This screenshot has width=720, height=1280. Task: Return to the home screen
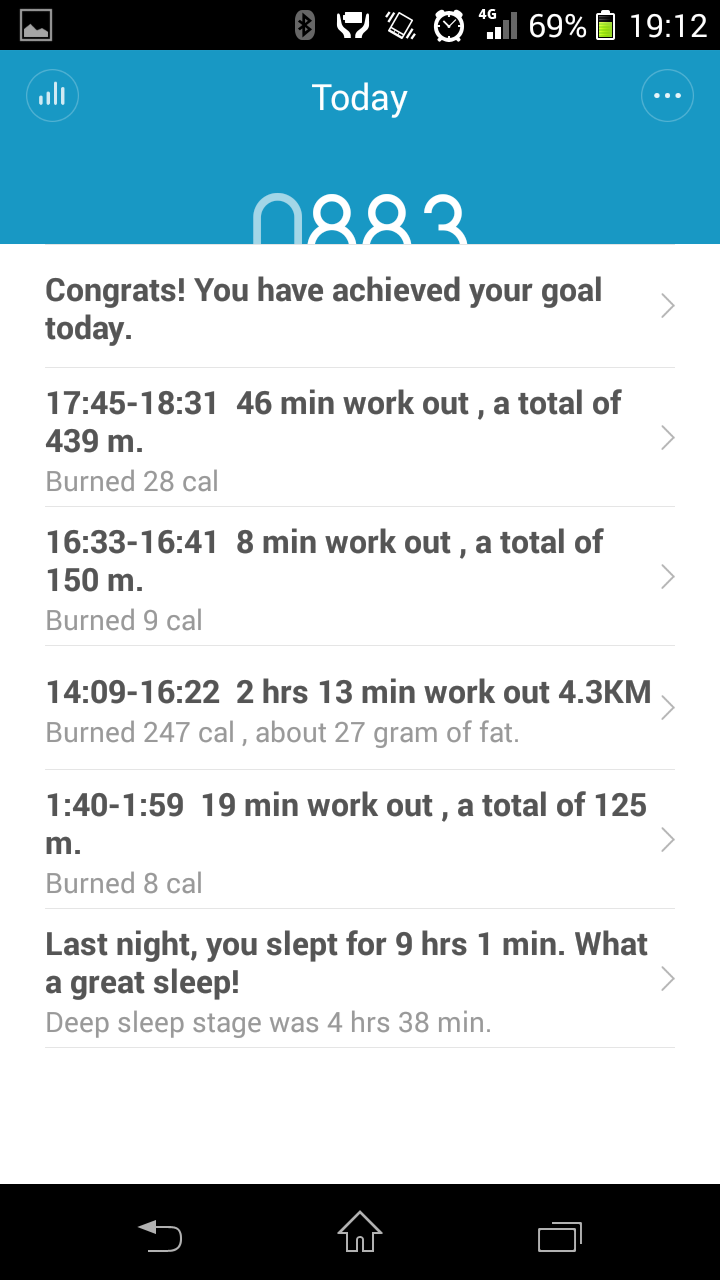(x=360, y=1232)
